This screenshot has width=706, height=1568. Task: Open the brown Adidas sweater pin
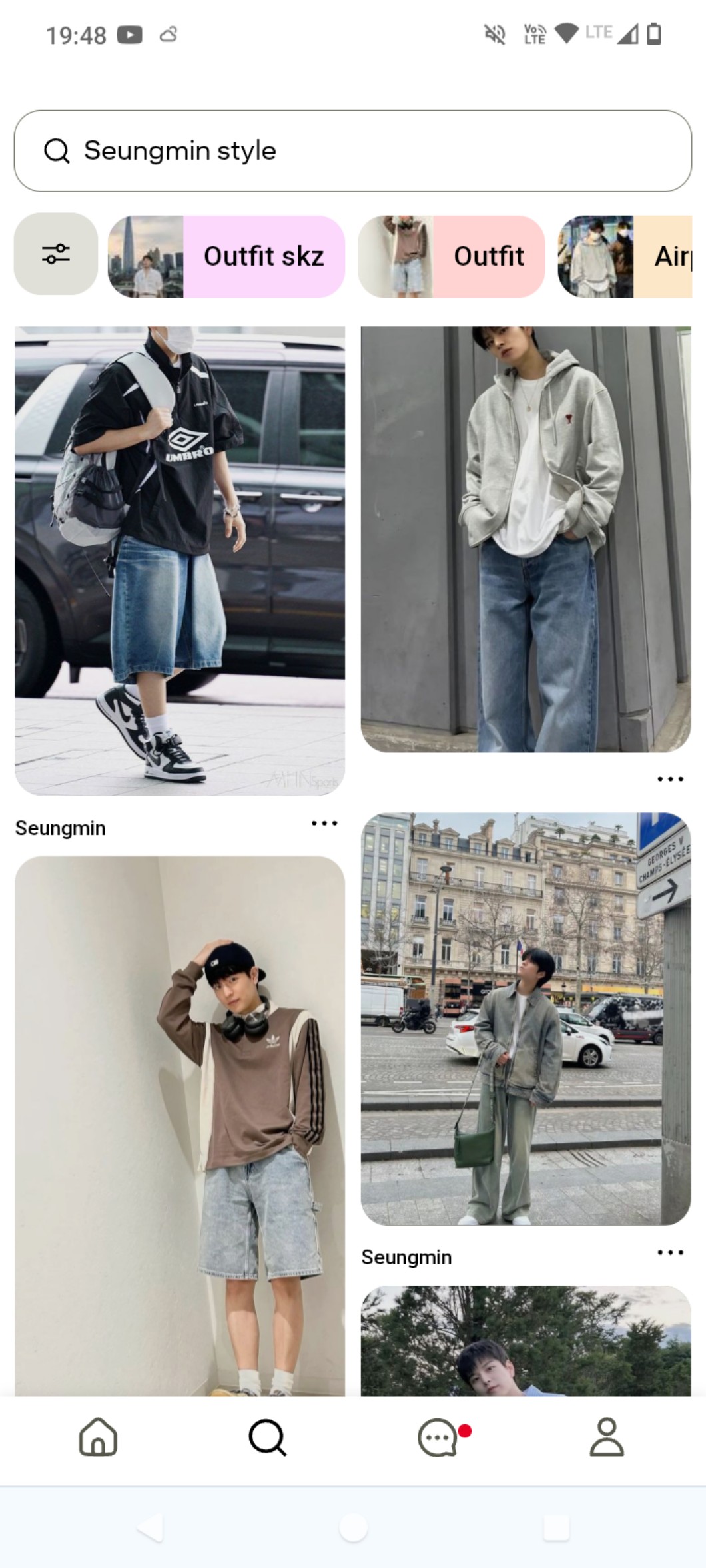click(180, 1125)
